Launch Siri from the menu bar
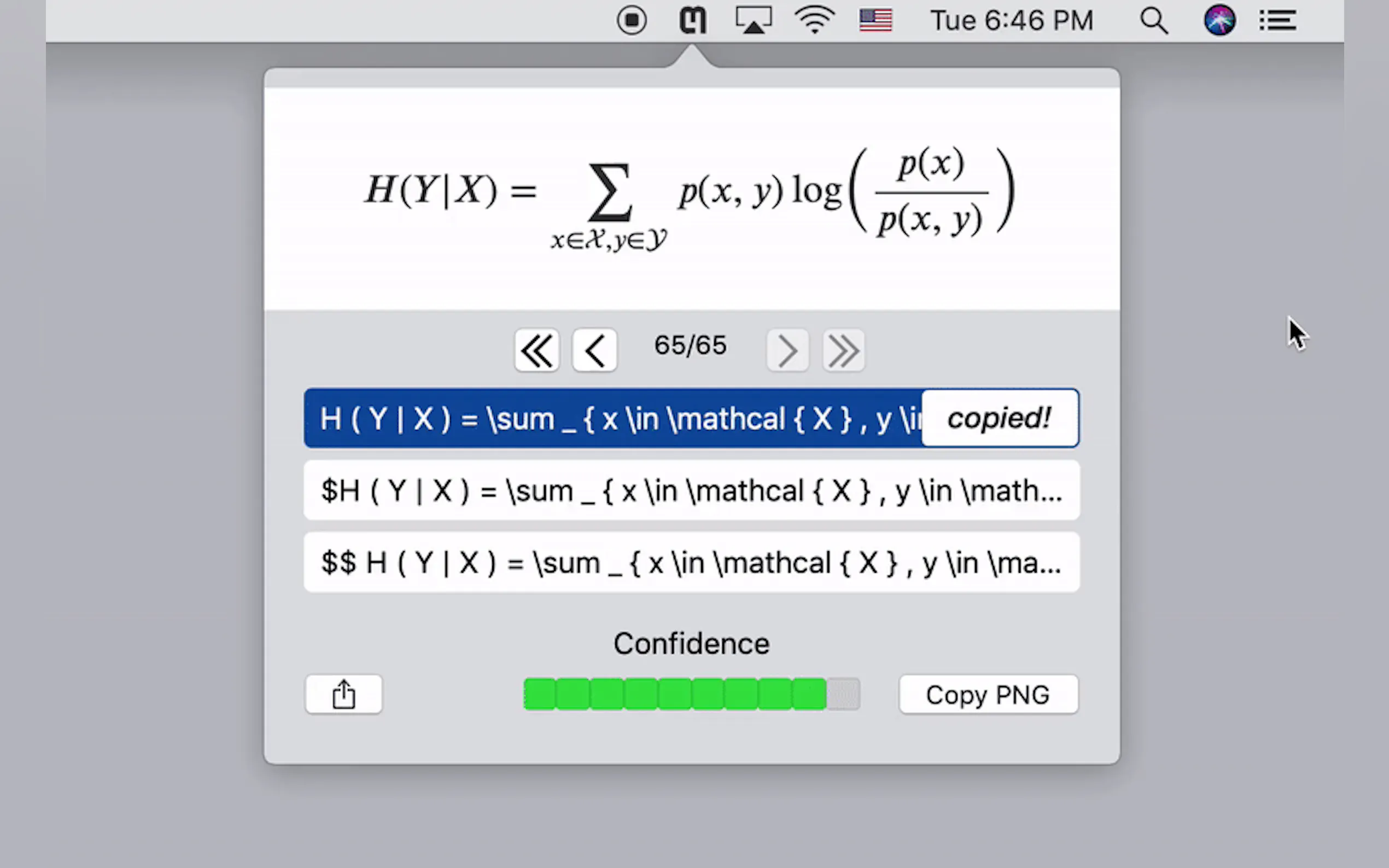Viewport: 1389px width, 868px height. point(1219,21)
